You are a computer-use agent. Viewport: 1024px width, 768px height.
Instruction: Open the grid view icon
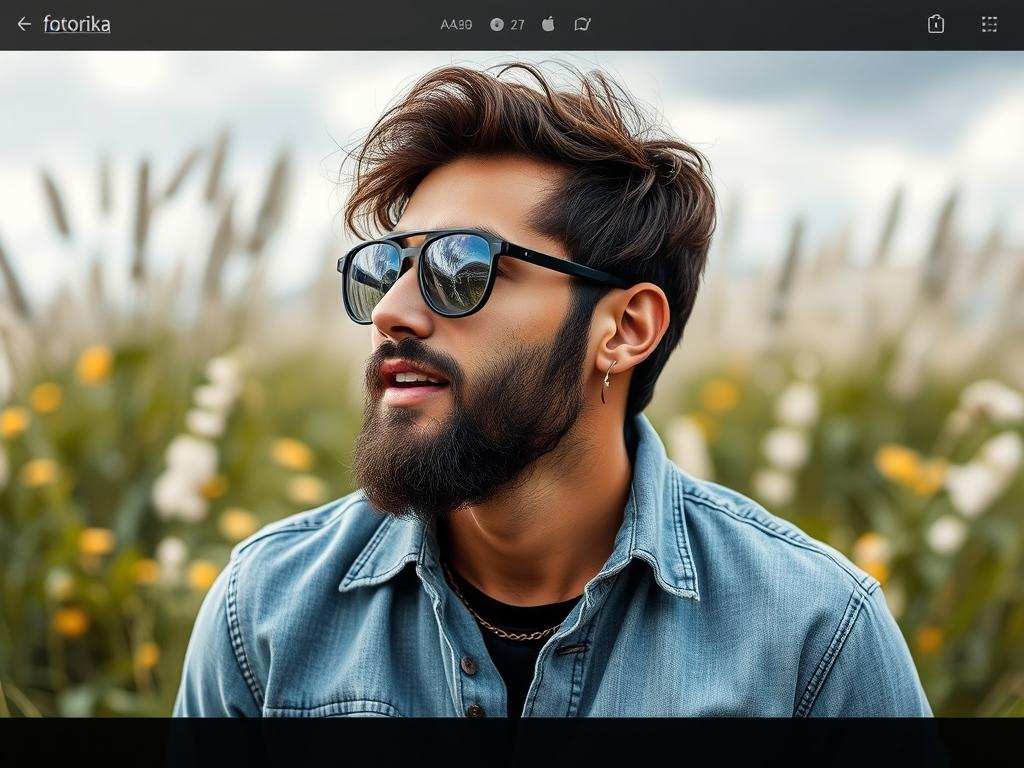click(x=989, y=24)
